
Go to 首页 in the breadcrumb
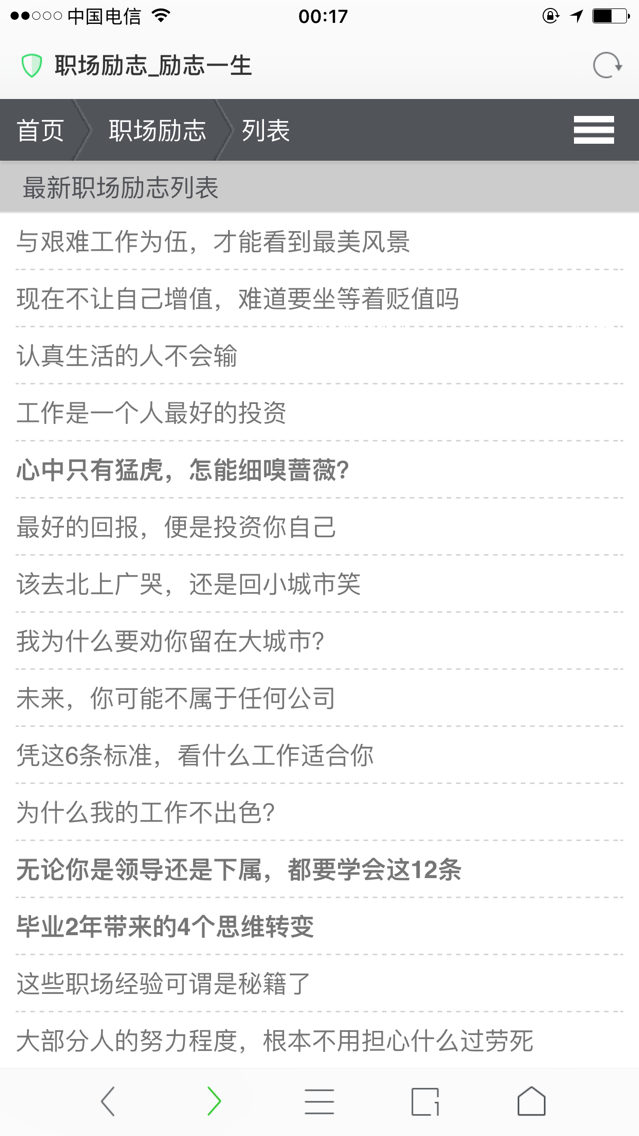tap(40, 130)
